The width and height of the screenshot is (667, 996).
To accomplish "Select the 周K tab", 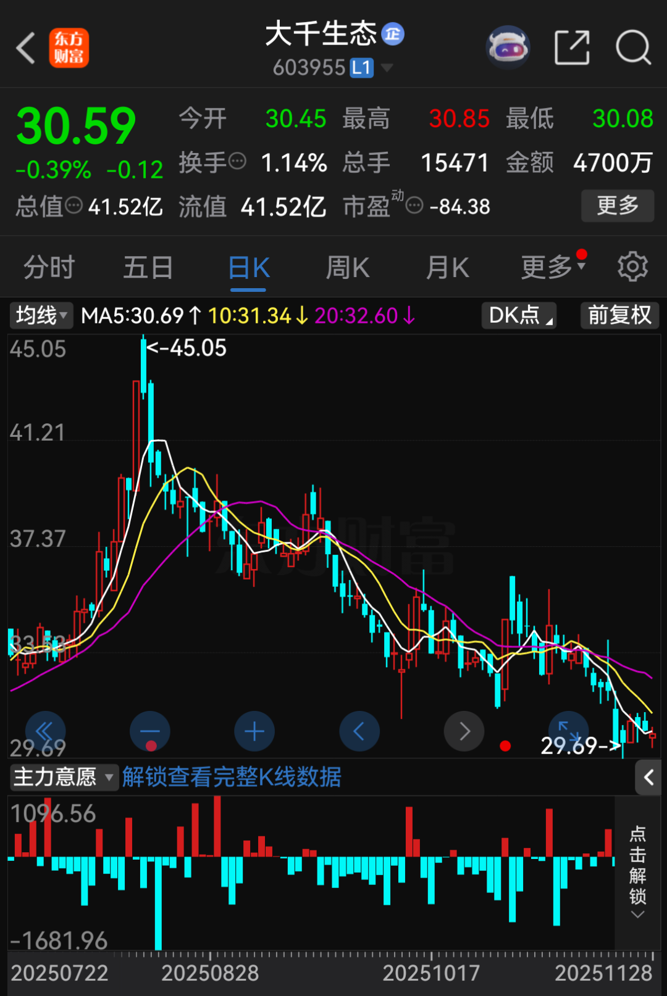I will 347,267.
